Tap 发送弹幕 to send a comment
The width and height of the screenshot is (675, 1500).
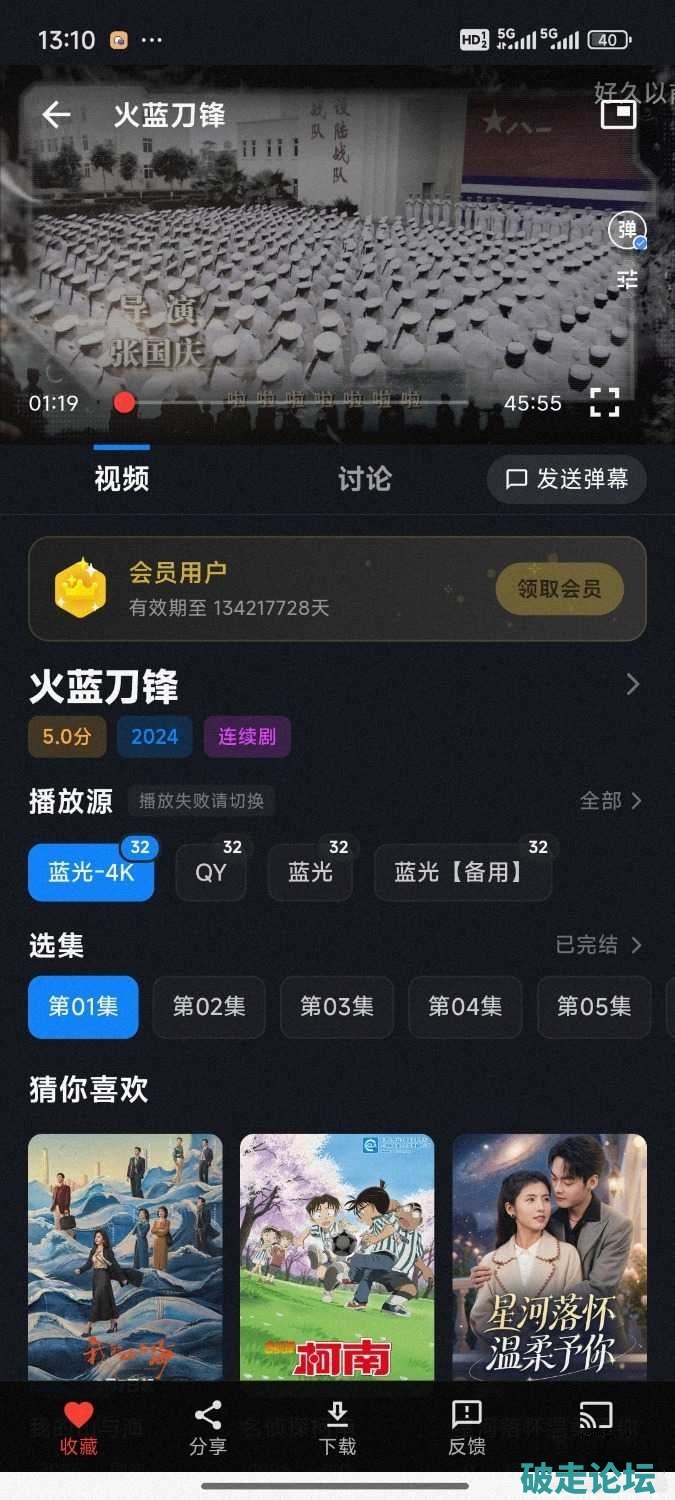[567, 479]
